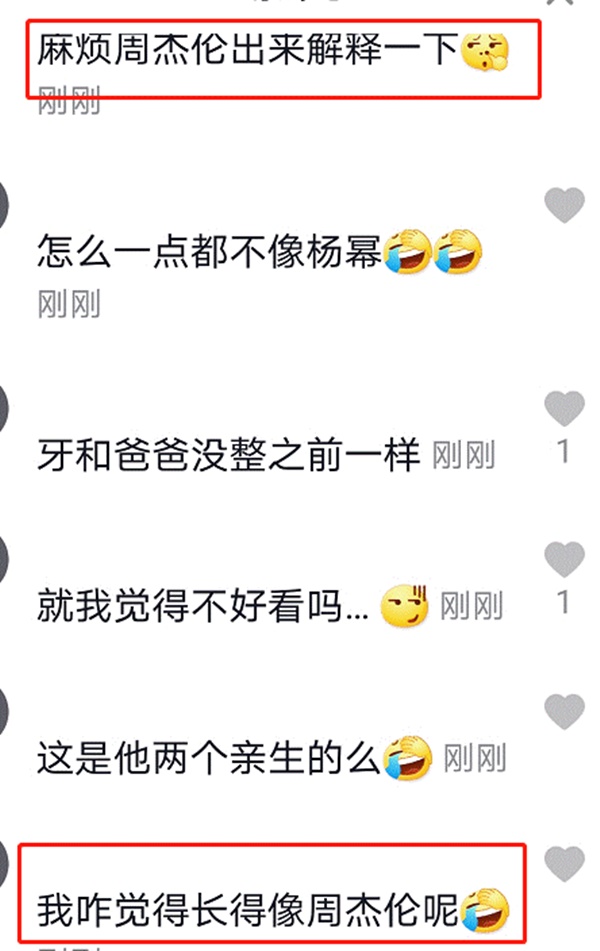Image resolution: width=600 pixels, height=951 pixels.
Task: Like the comment 就我觉得不好看吗
Action: tap(564, 558)
